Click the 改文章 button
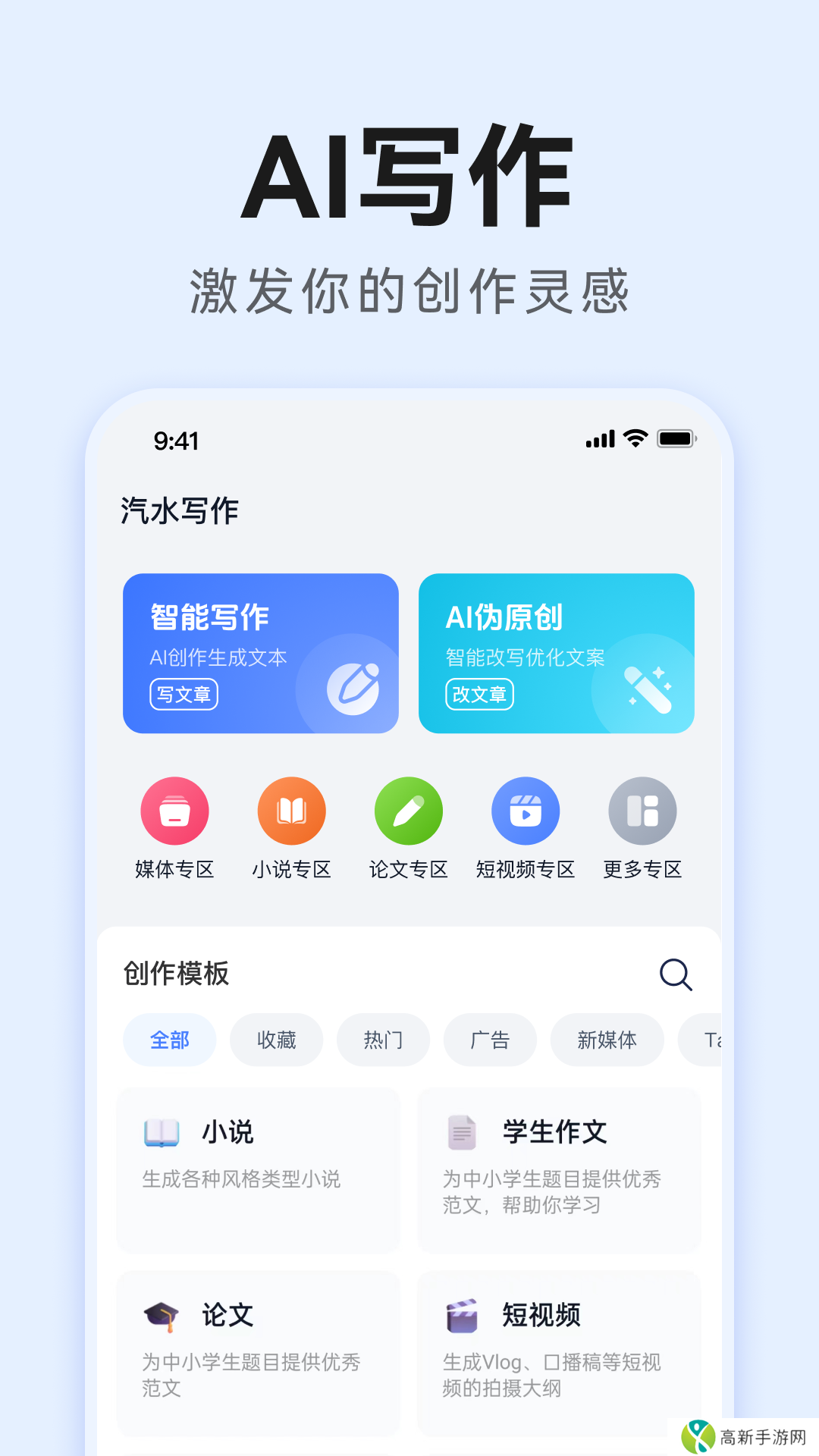The image size is (819, 1456). [x=479, y=694]
